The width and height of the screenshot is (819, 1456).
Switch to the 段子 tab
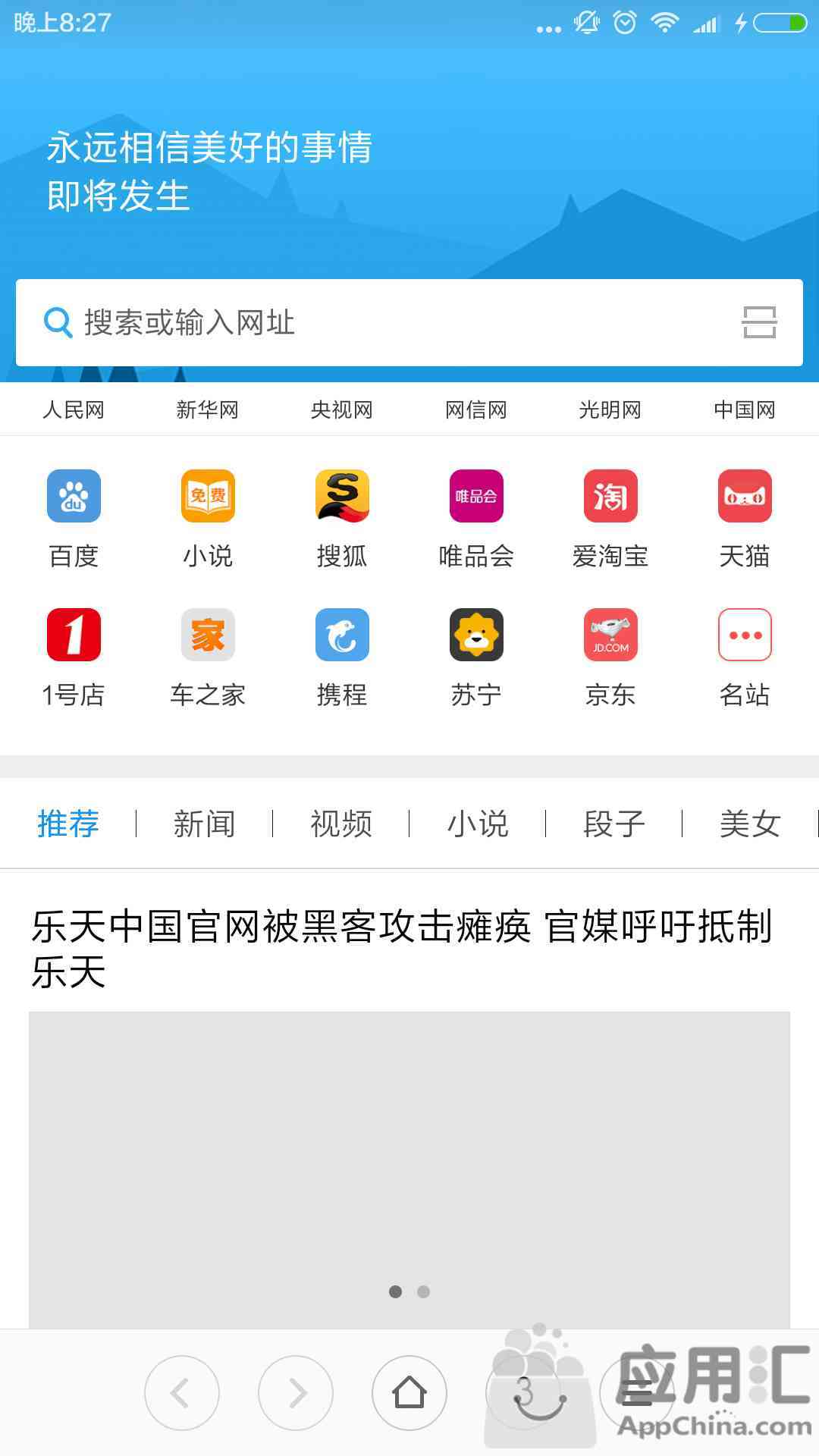tap(614, 824)
